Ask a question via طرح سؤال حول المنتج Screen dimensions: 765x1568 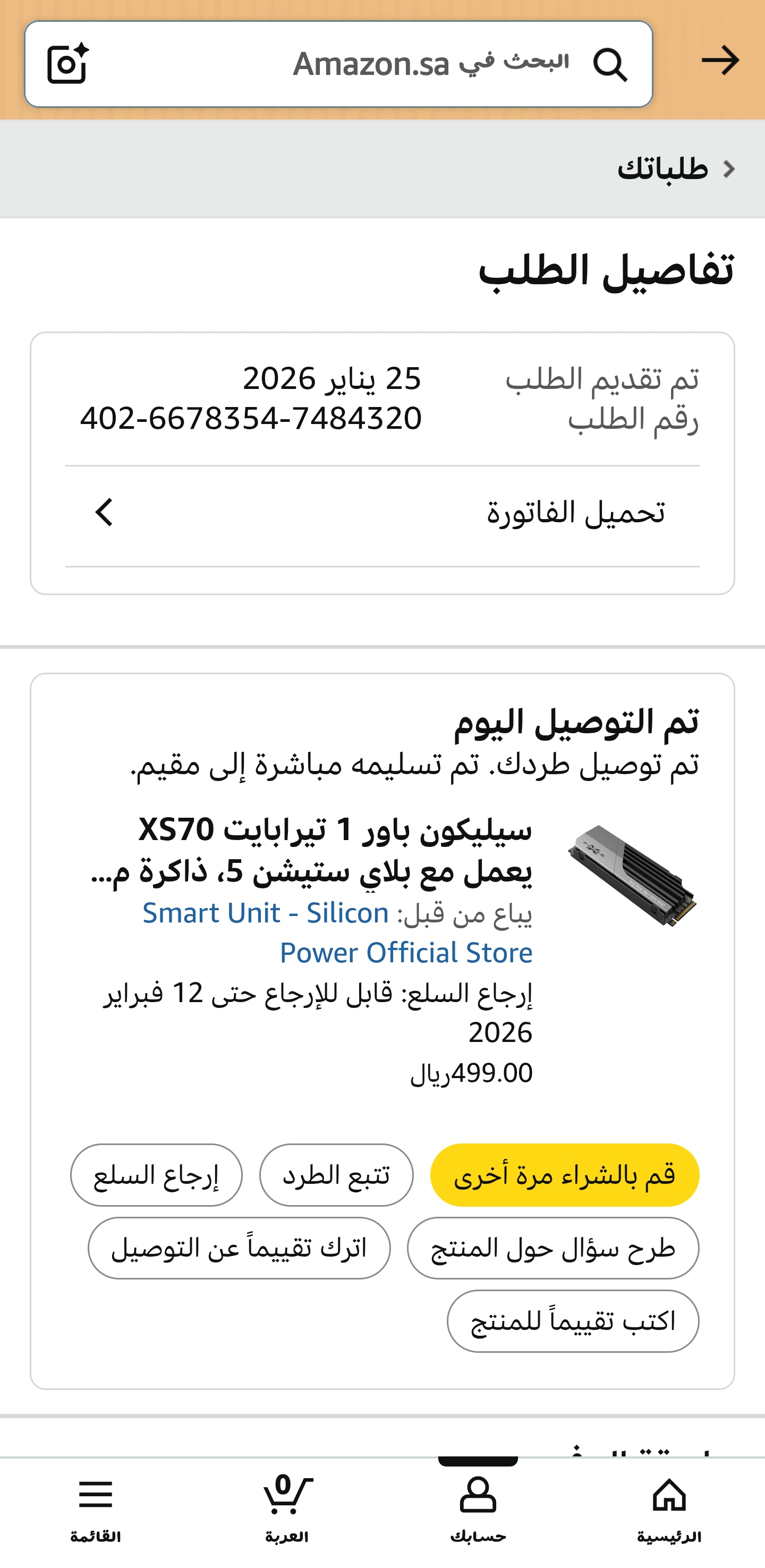(552, 1248)
